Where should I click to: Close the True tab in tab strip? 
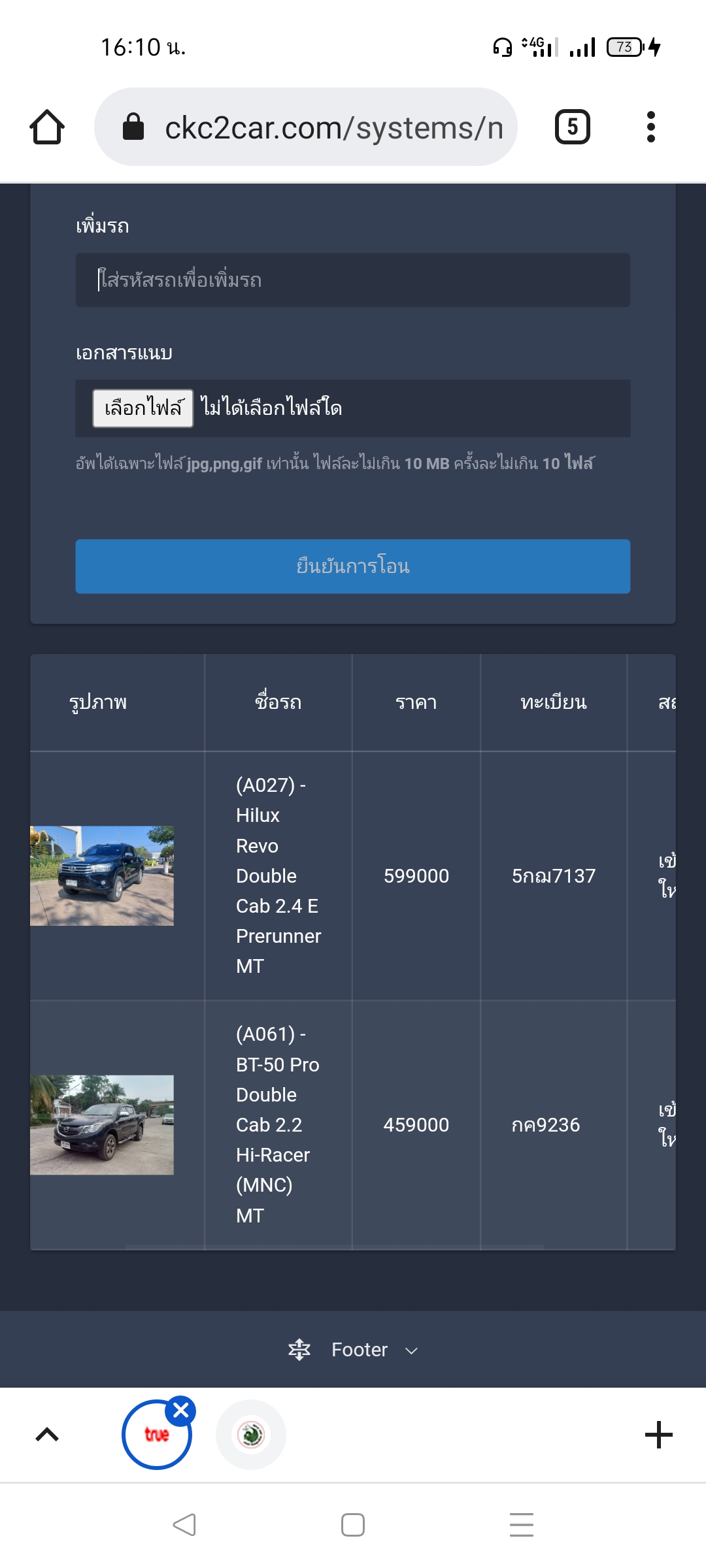[x=181, y=1411]
